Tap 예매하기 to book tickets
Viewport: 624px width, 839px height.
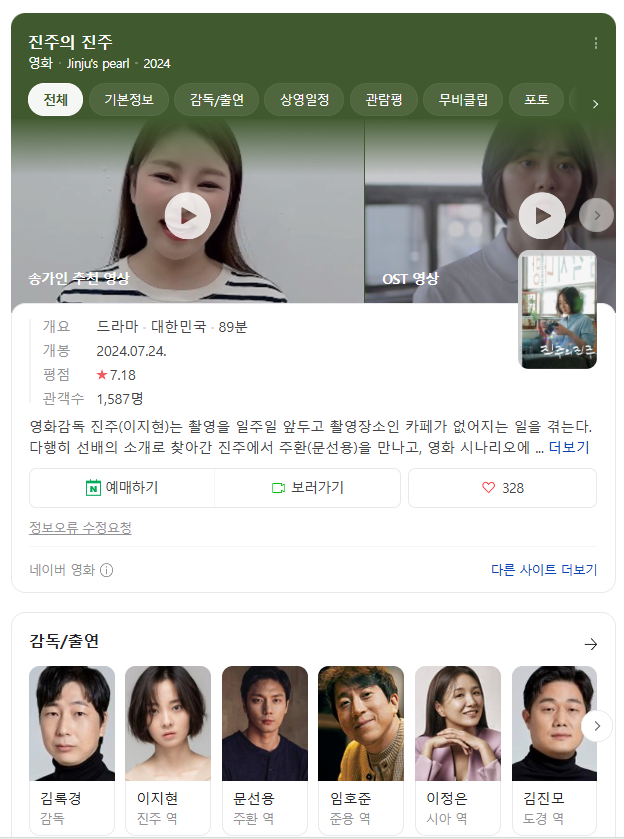click(x=122, y=488)
